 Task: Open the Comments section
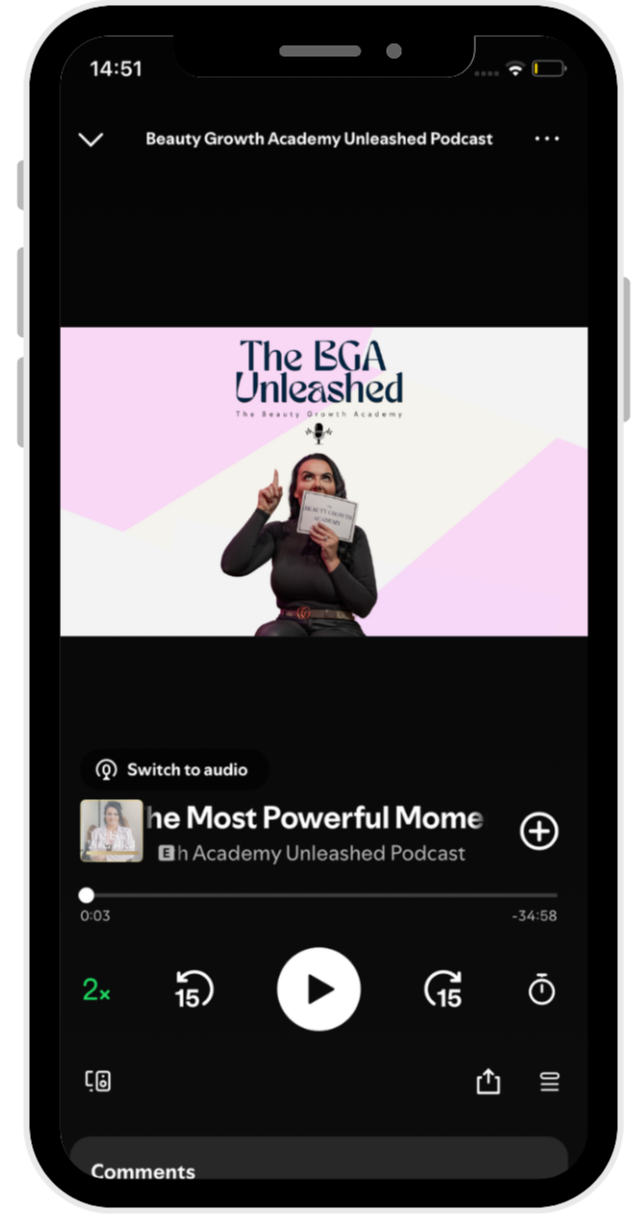tap(143, 1171)
